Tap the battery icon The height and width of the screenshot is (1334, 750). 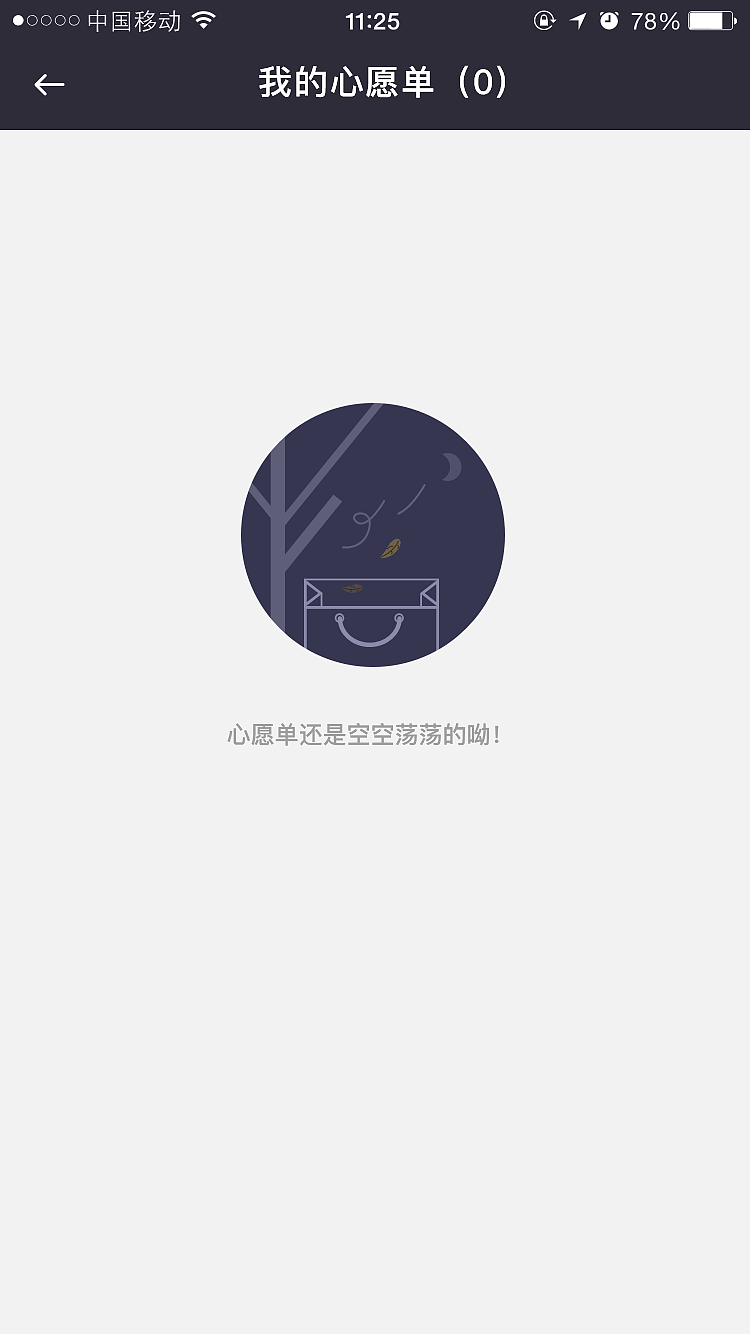click(711, 20)
